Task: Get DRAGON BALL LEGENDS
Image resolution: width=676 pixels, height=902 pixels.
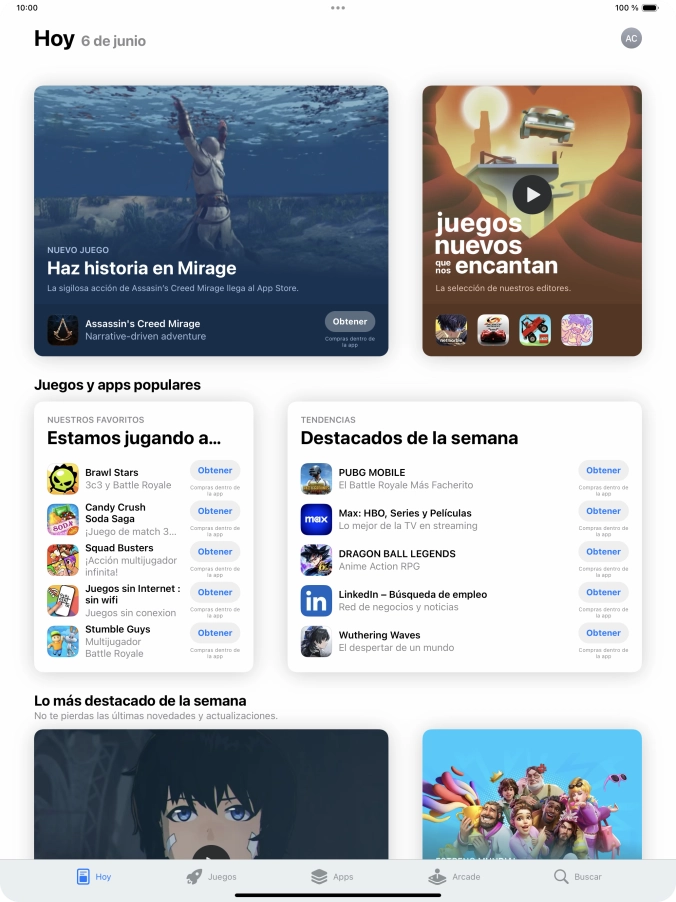Action: pyautogui.click(x=603, y=551)
